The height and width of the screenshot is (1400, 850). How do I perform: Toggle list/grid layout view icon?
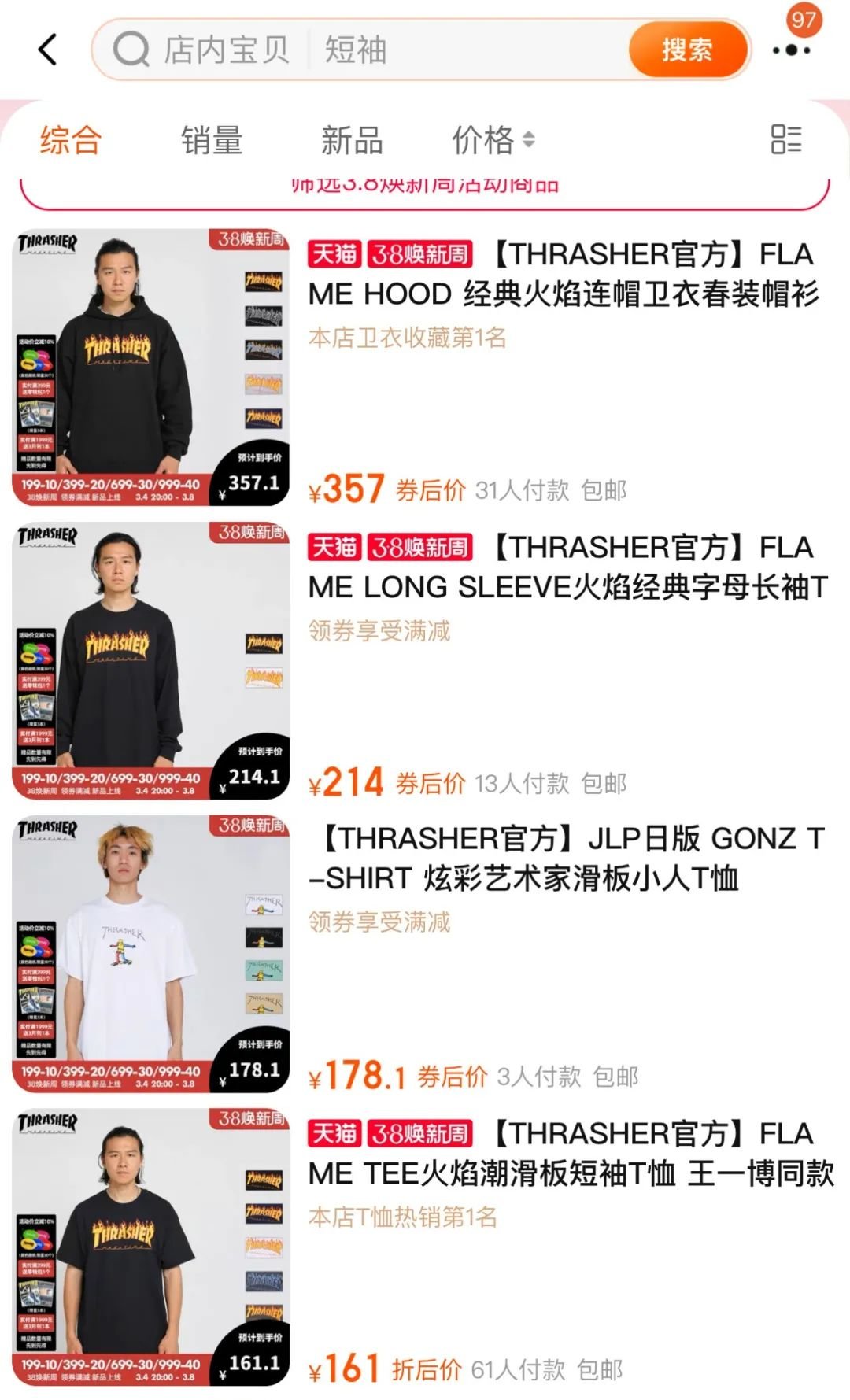tap(785, 140)
